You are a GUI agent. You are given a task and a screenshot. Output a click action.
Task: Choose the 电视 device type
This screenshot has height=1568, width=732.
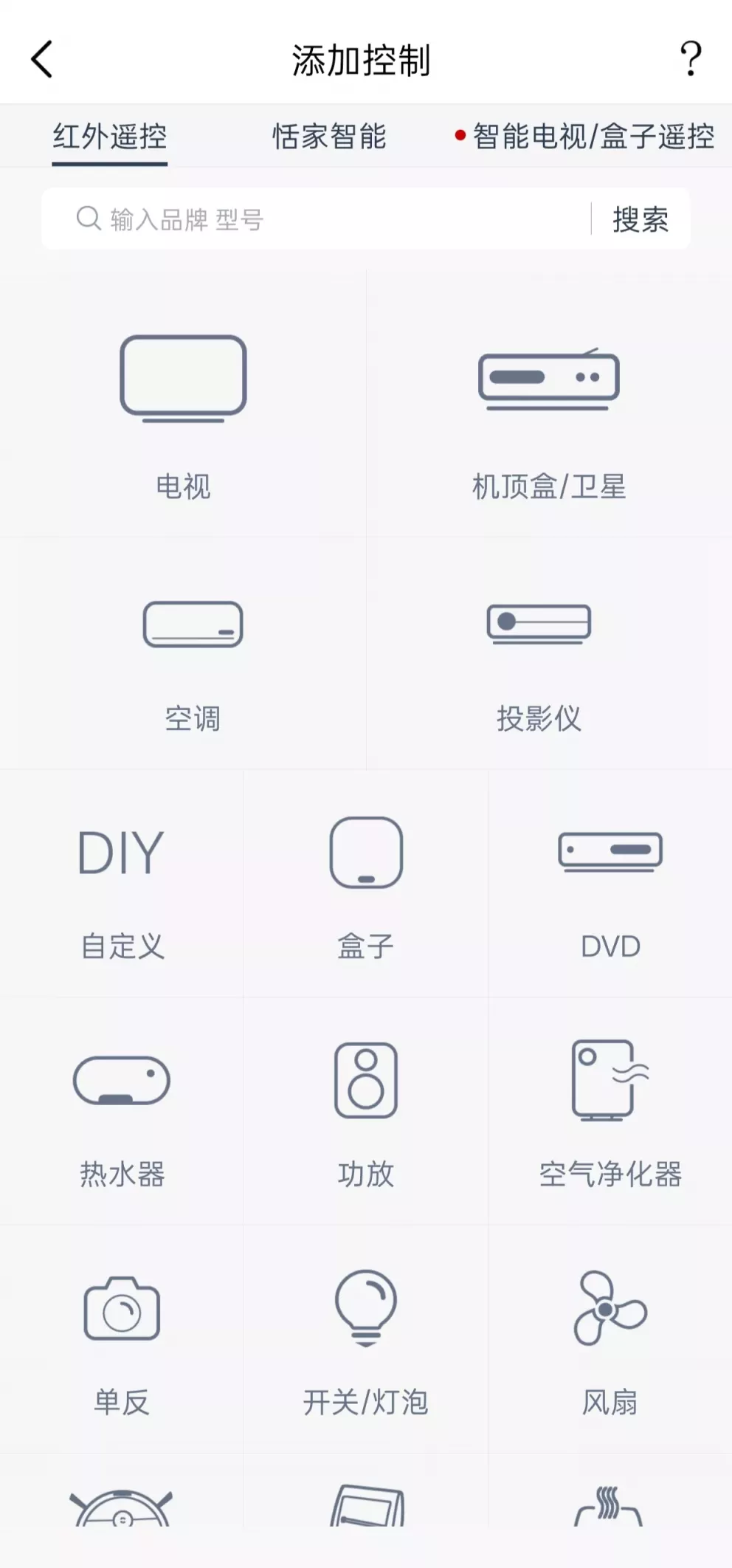(183, 404)
